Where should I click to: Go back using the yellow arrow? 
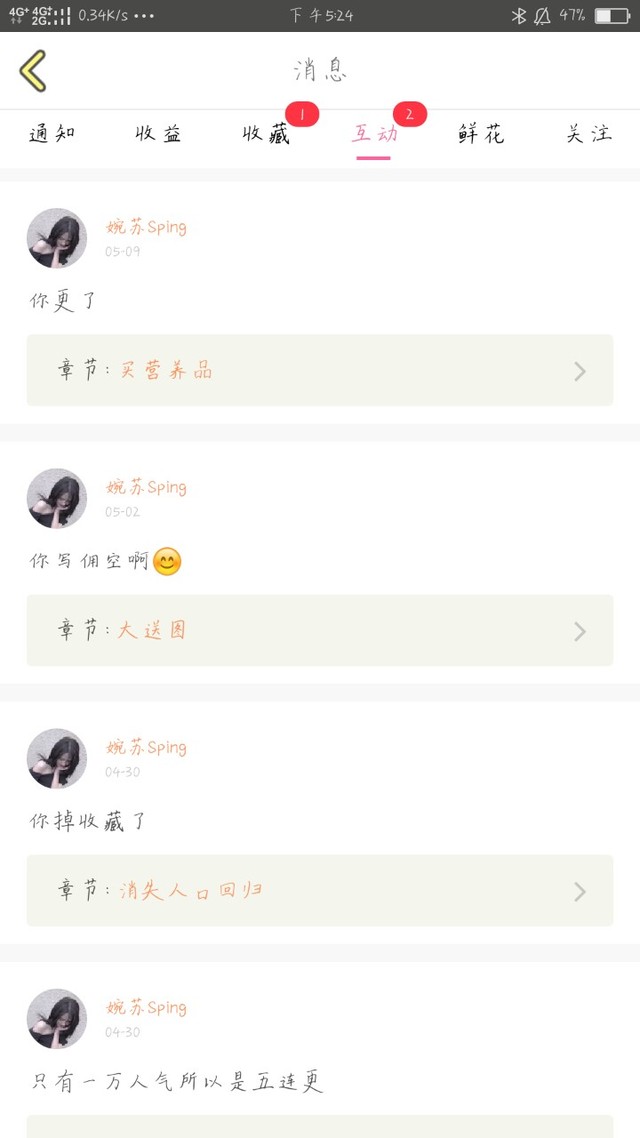tap(33, 70)
